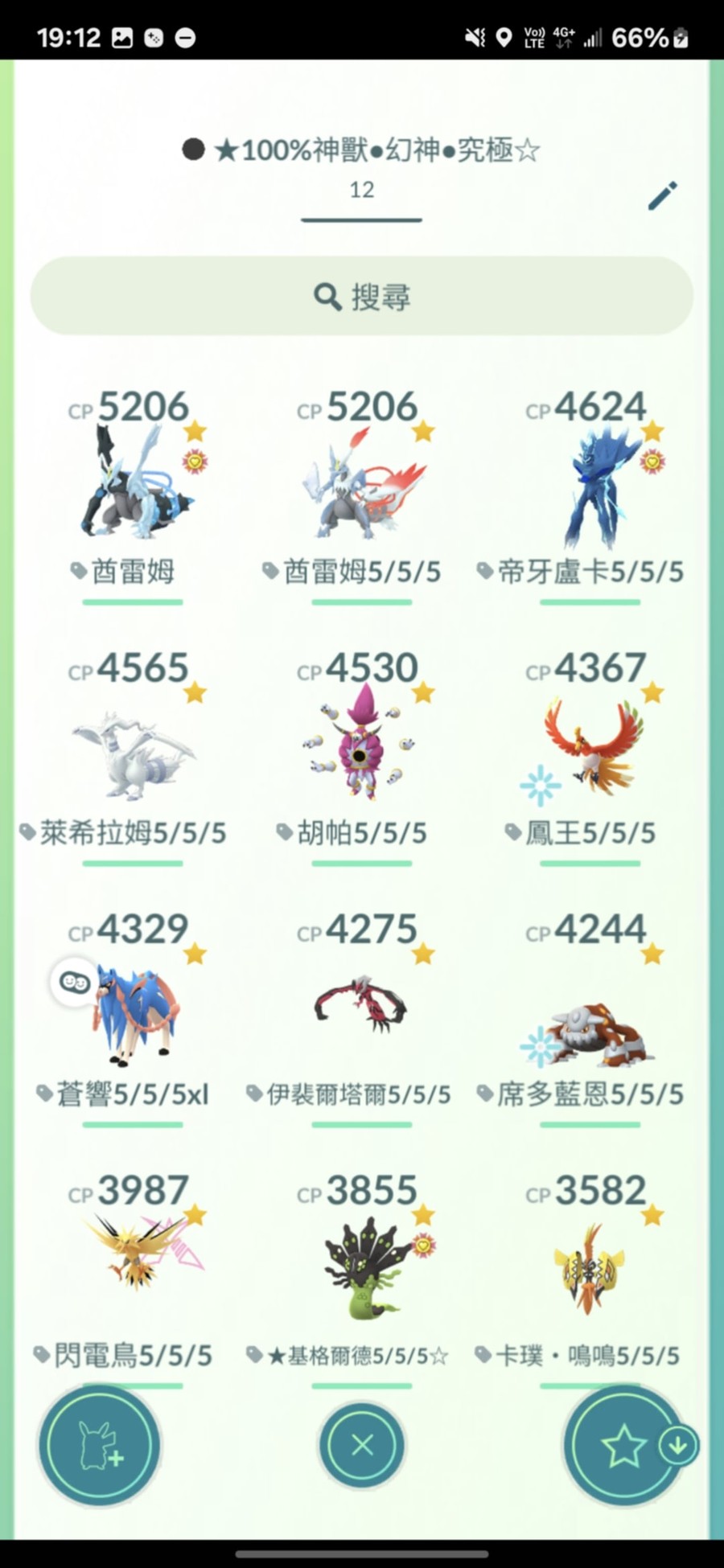Tap the star sort button
The width and height of the screenshot is (724, 1568).
coord(624,1447)
